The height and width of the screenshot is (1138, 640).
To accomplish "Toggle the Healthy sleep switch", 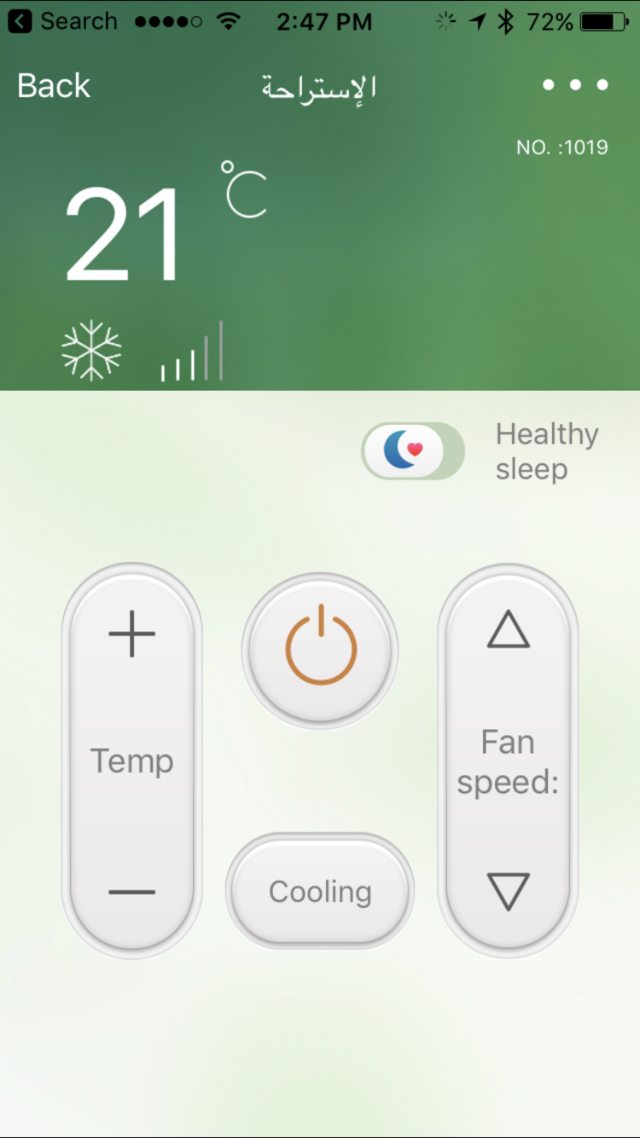I will pyautogui.click(x=413, y=451).
